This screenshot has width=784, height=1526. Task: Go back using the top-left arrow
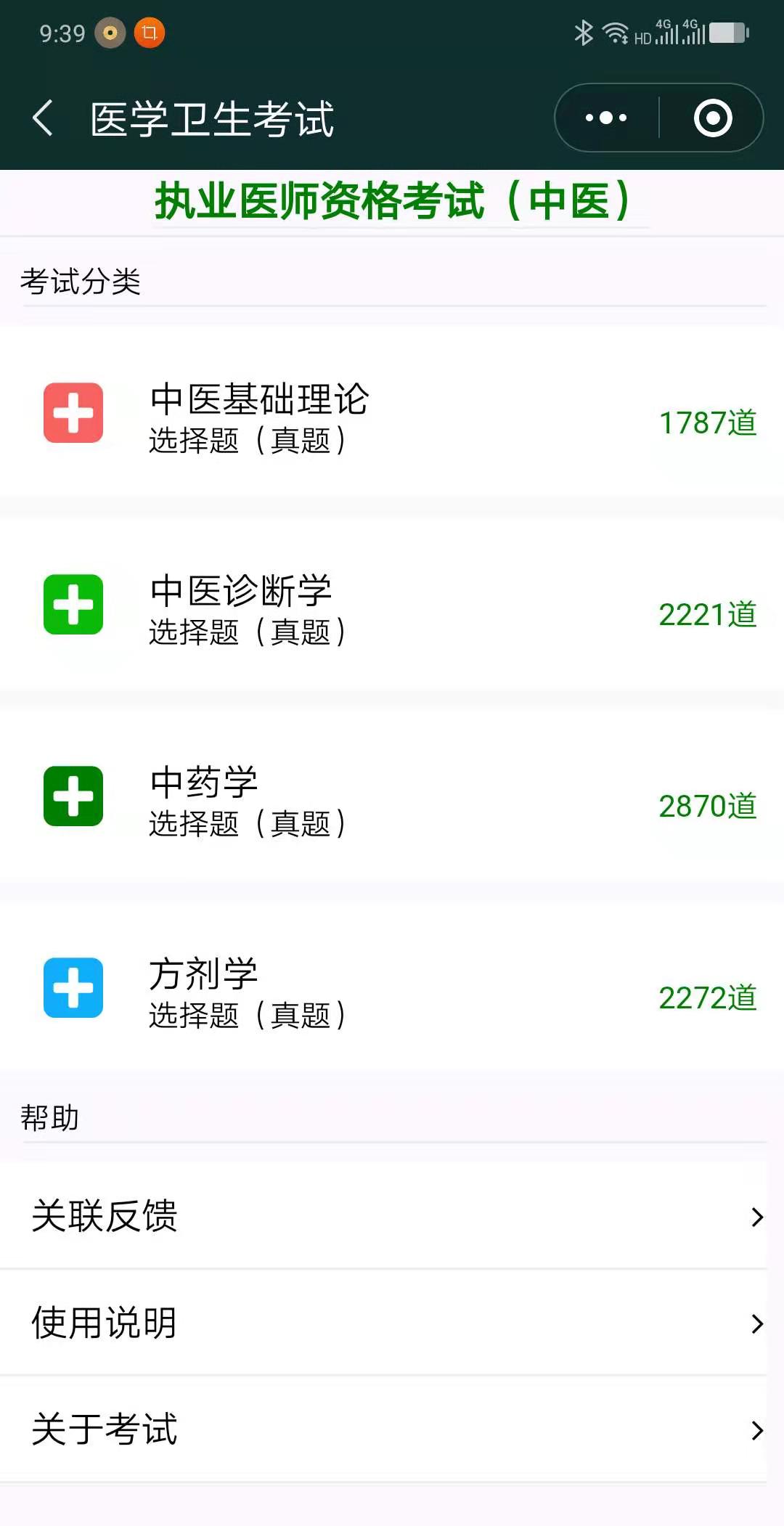[x=43, y=118]
